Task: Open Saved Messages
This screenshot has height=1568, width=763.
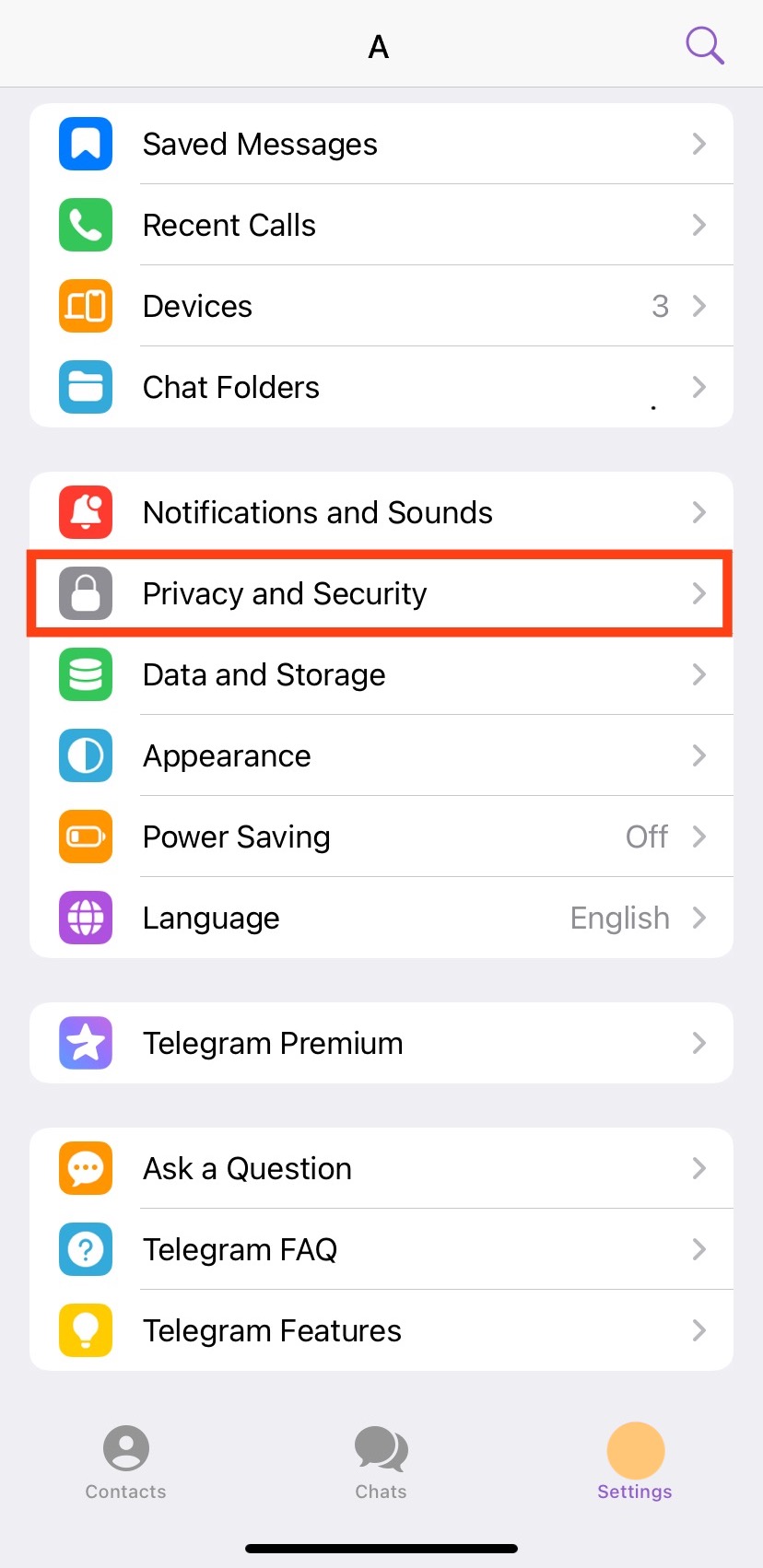Action: (381, 145)
